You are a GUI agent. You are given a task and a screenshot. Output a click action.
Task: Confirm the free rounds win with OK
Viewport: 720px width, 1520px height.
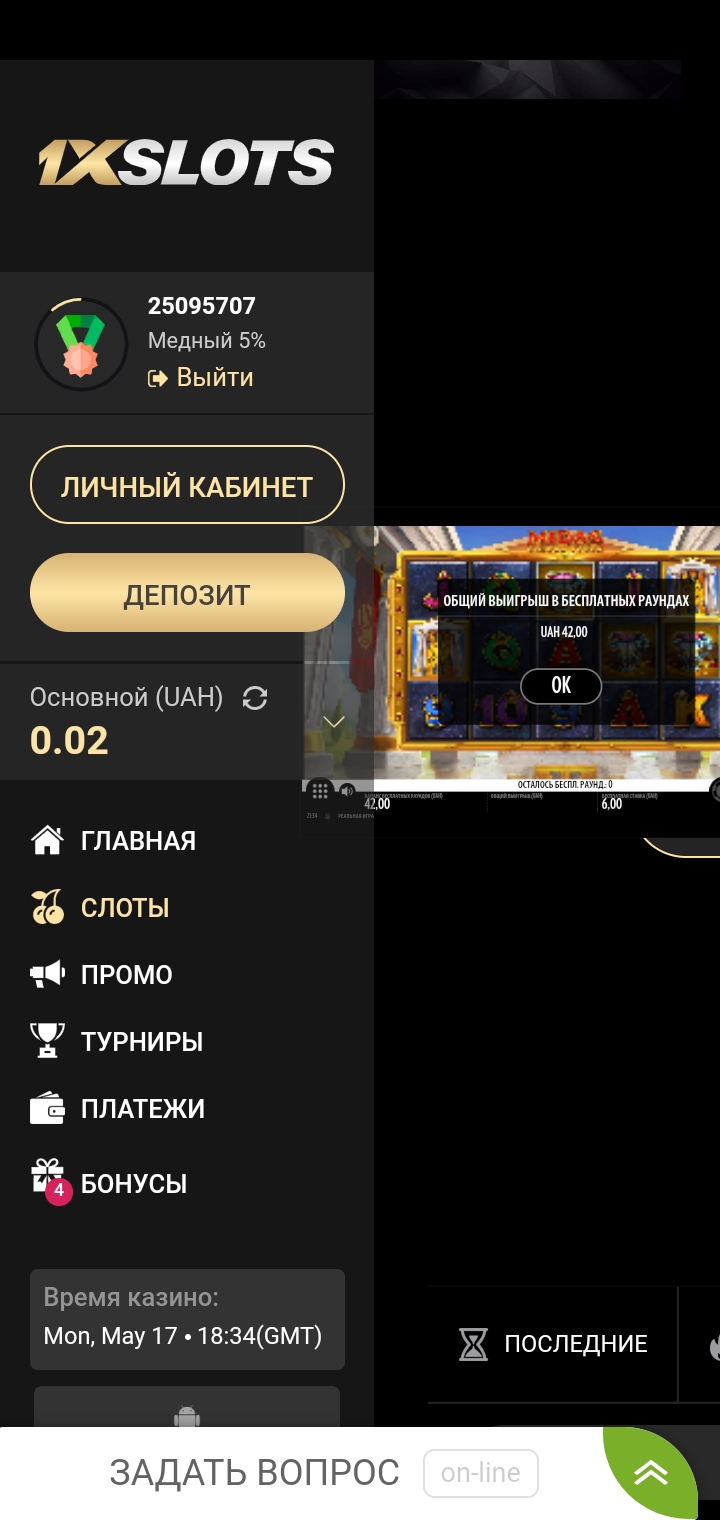coord(561,685)
